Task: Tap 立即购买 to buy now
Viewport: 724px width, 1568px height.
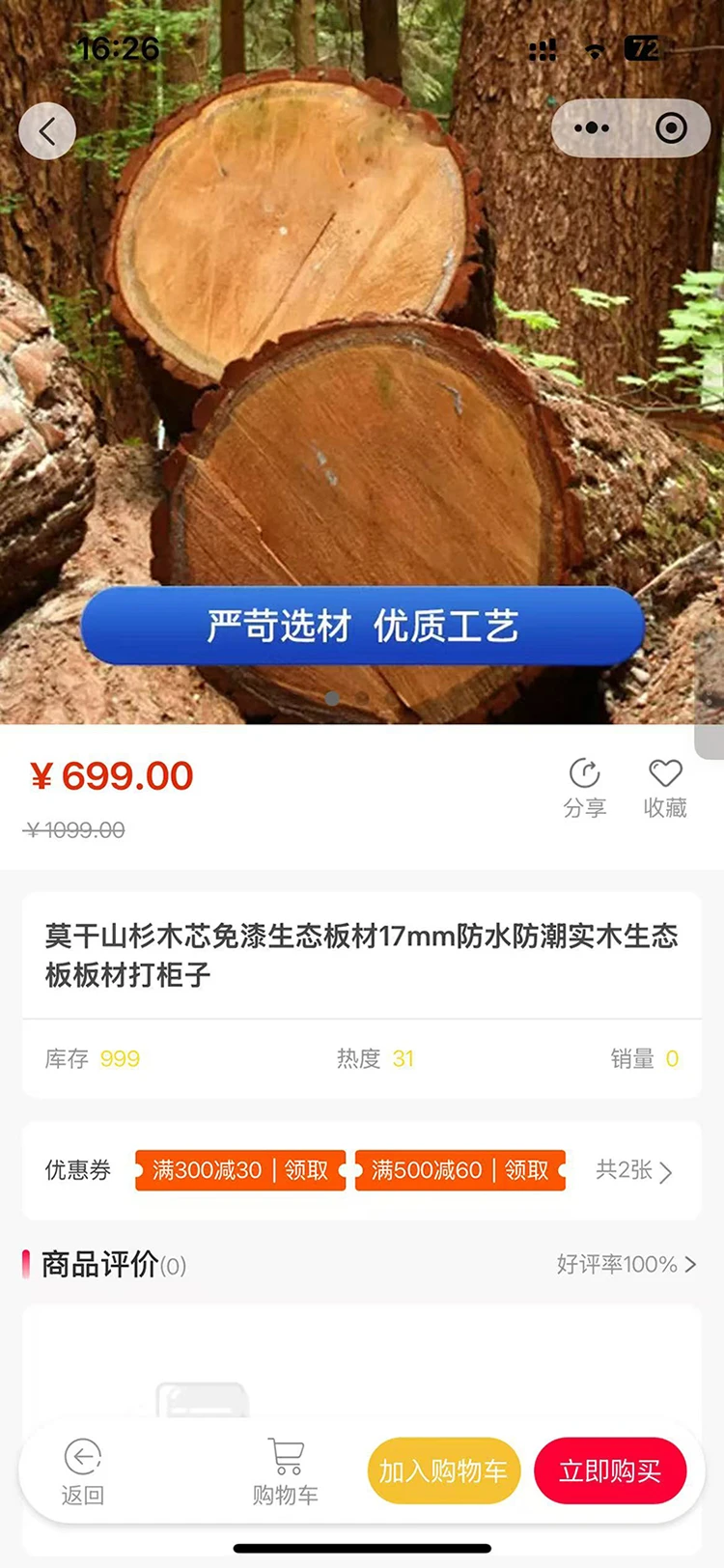Action: (x=610, y=1470)
